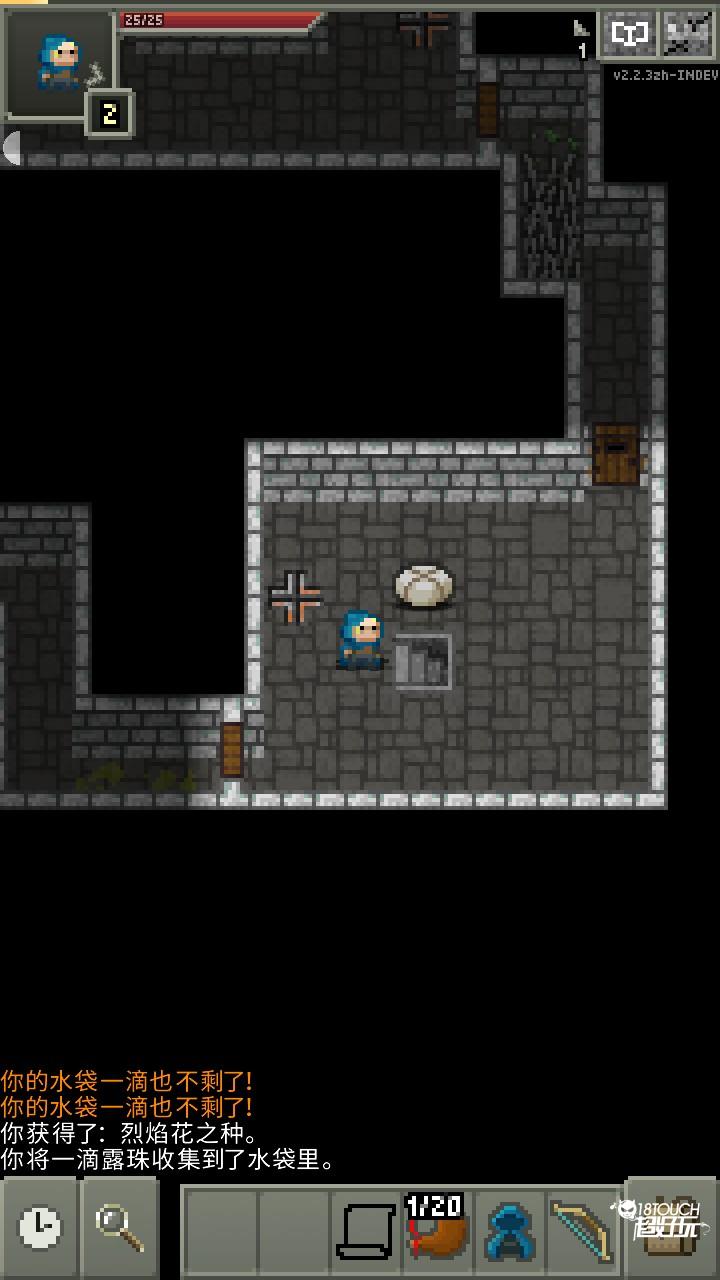
Task: Go to the wooden door at room corner
Action: [x=616, y=455]
